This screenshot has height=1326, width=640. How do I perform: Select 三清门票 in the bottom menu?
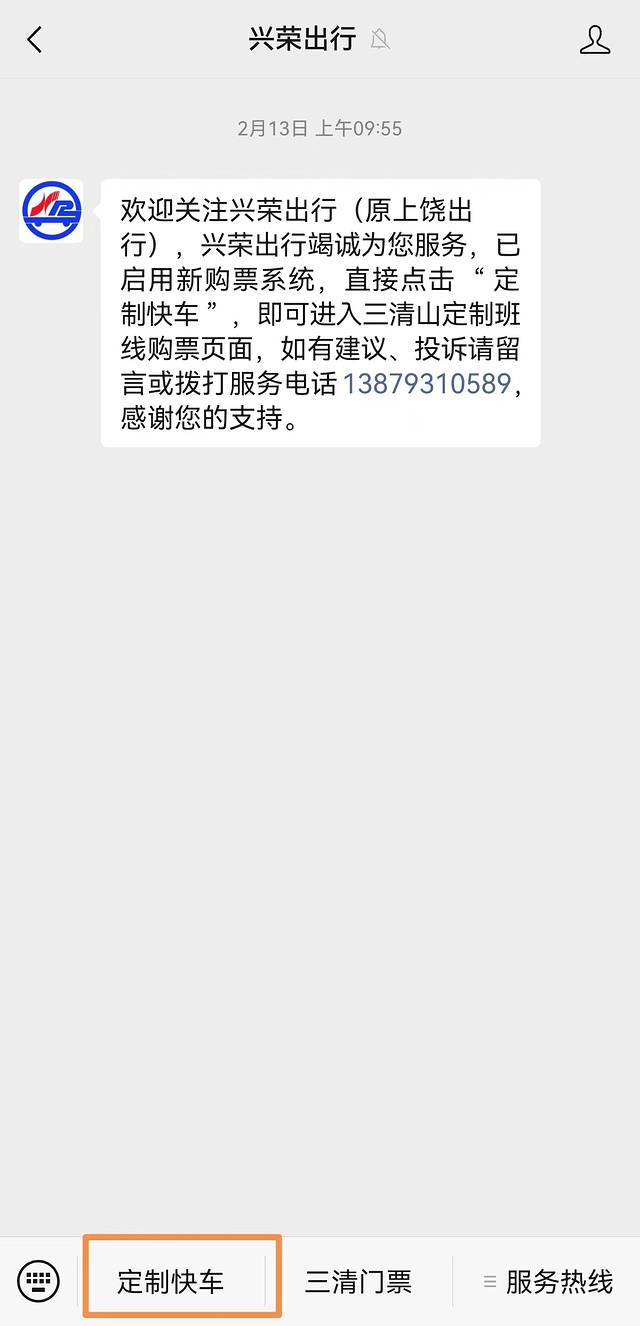[358, 1281]
